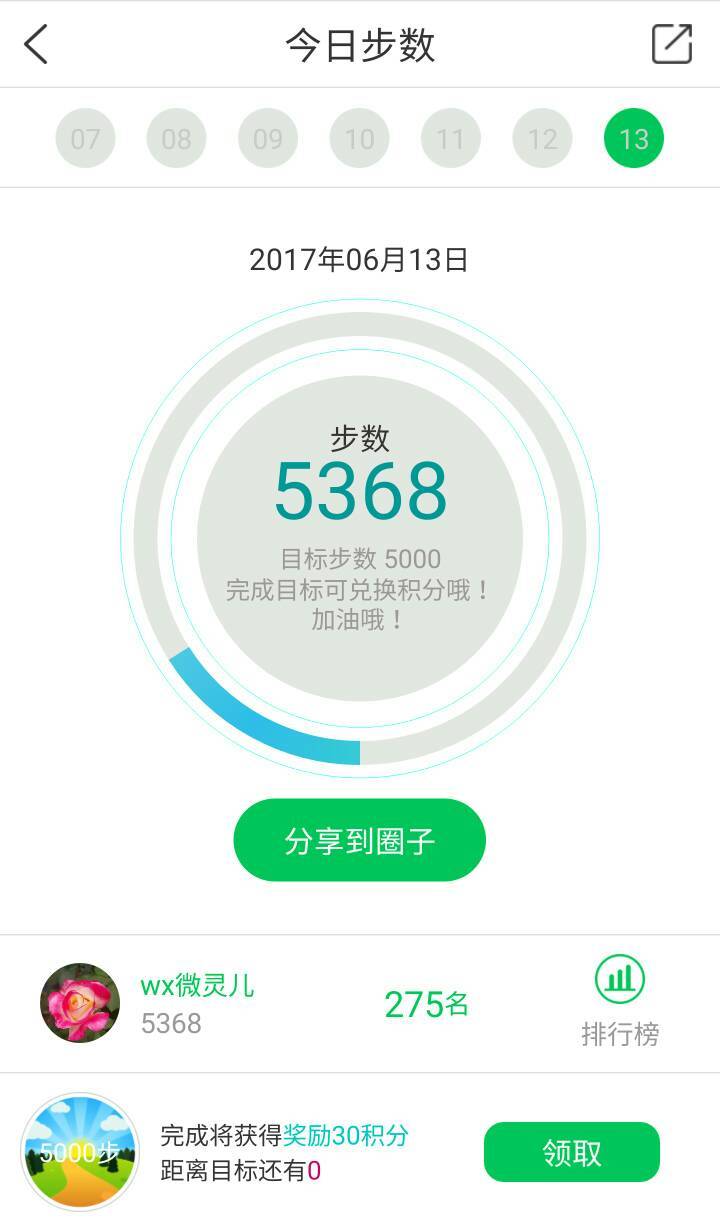This screenshot has height=1232, width=720.
Task: View steps for day 10
Action: pos(359,138)
